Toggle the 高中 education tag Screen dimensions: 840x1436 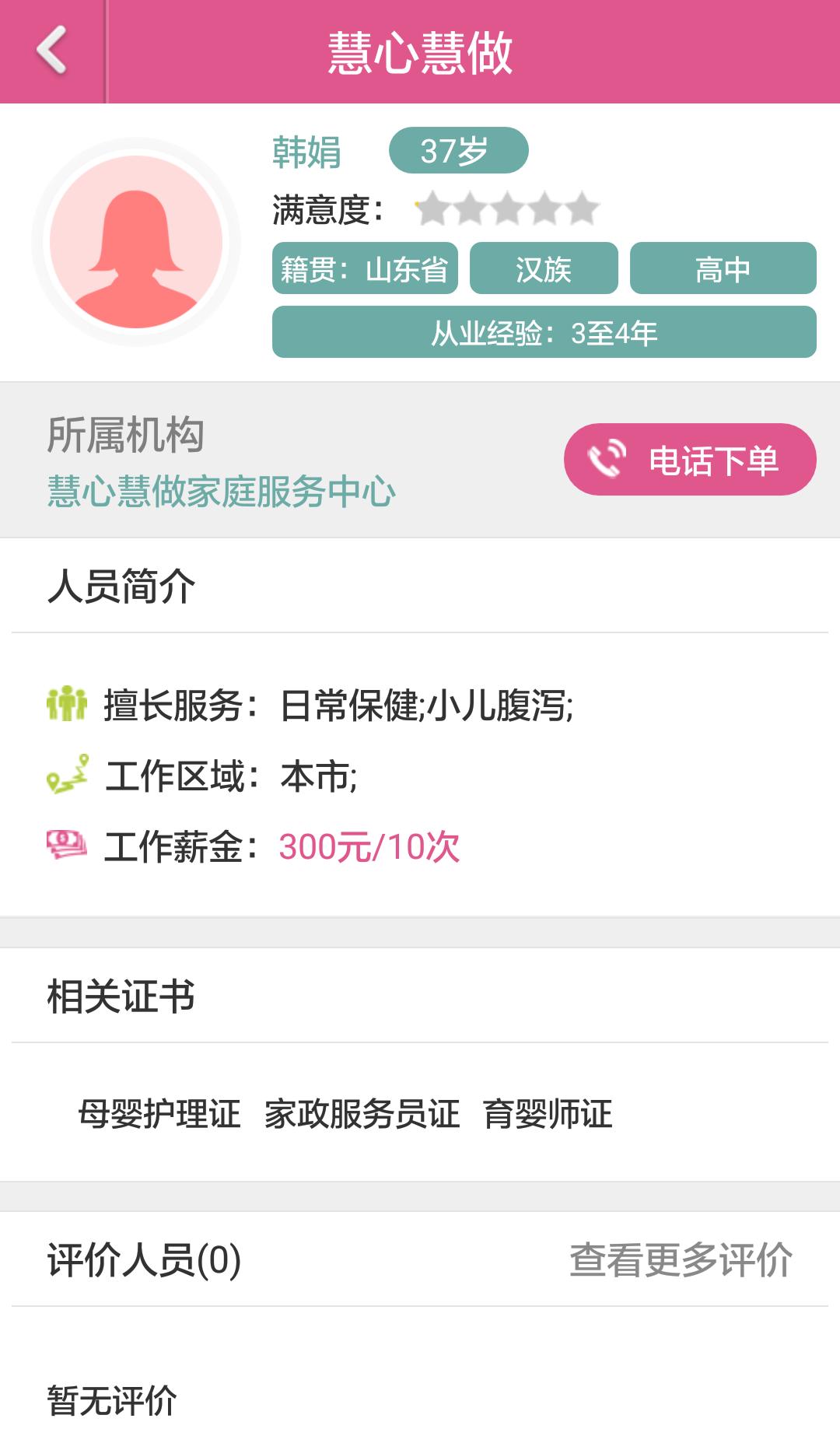[723, 268]
